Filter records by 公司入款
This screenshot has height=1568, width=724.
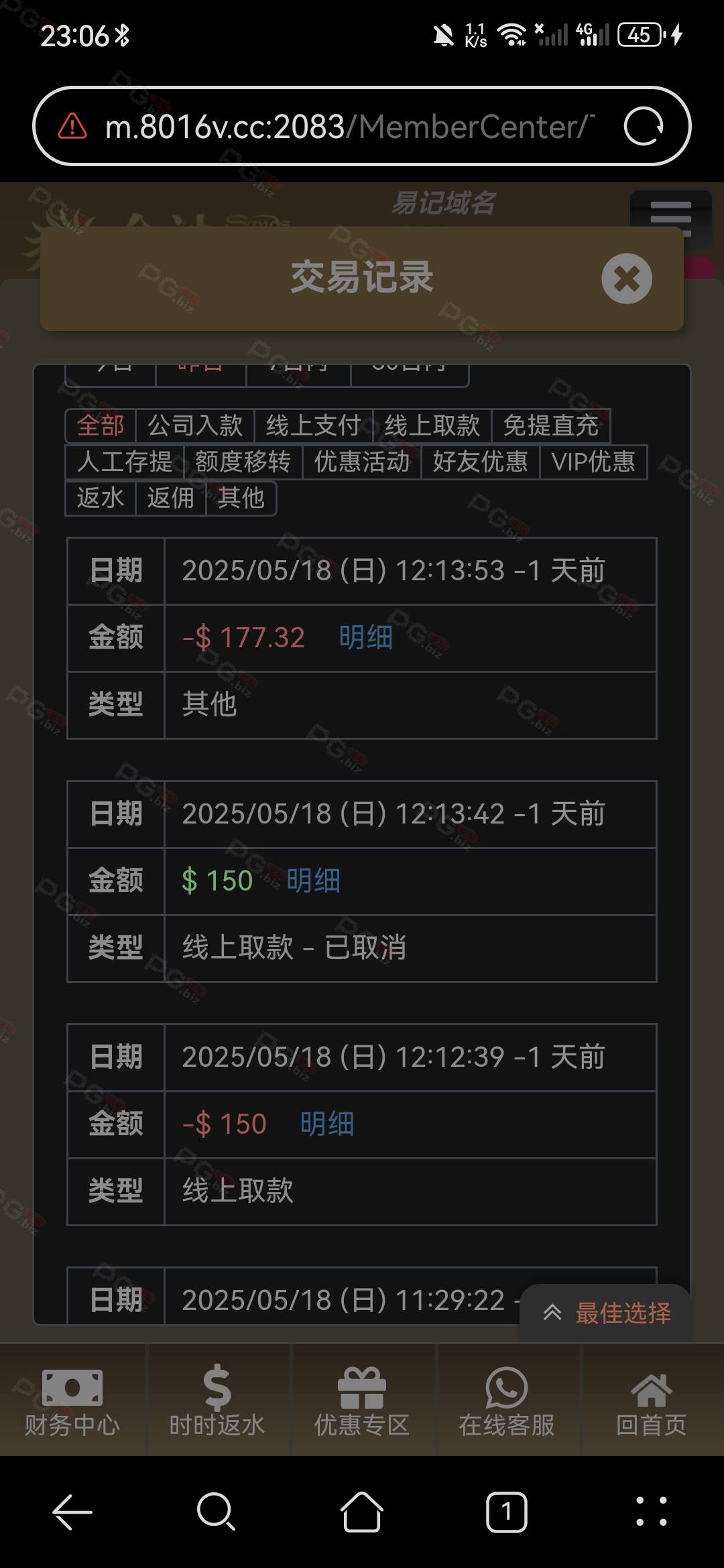[195, 426]
